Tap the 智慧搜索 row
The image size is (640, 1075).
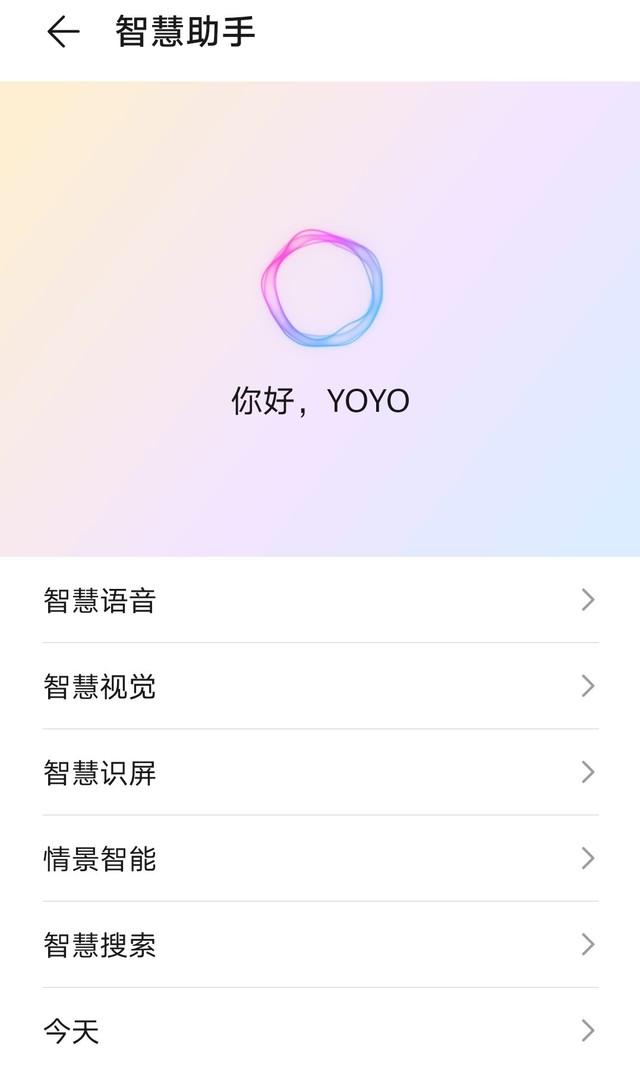tap(320, 945)
